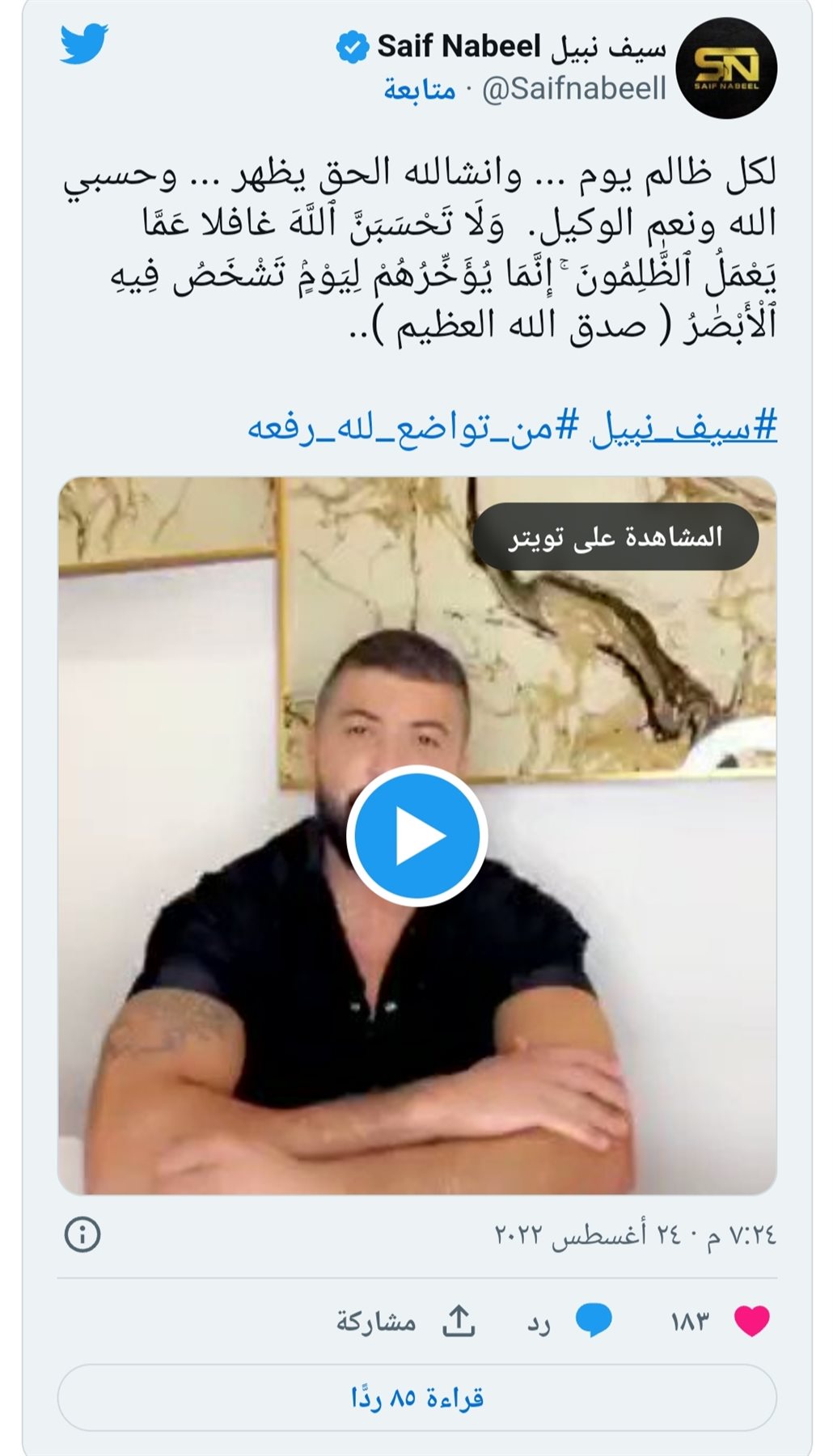Play the embedded tweet video
833x1456 pixels.
pos(416,836)
